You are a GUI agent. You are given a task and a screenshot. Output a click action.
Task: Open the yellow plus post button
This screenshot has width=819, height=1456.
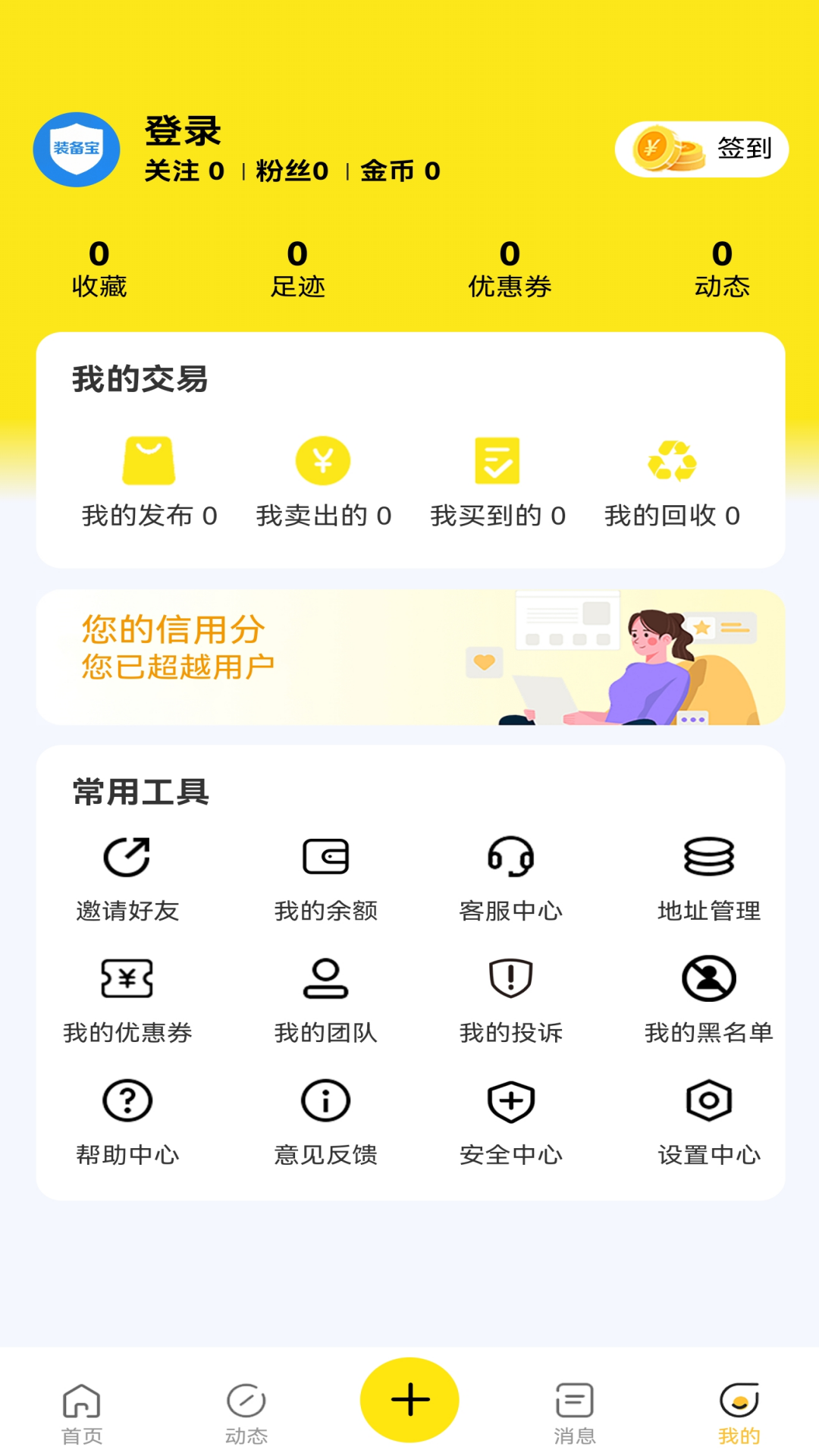pyautogui.click(x=409, y=1399)
